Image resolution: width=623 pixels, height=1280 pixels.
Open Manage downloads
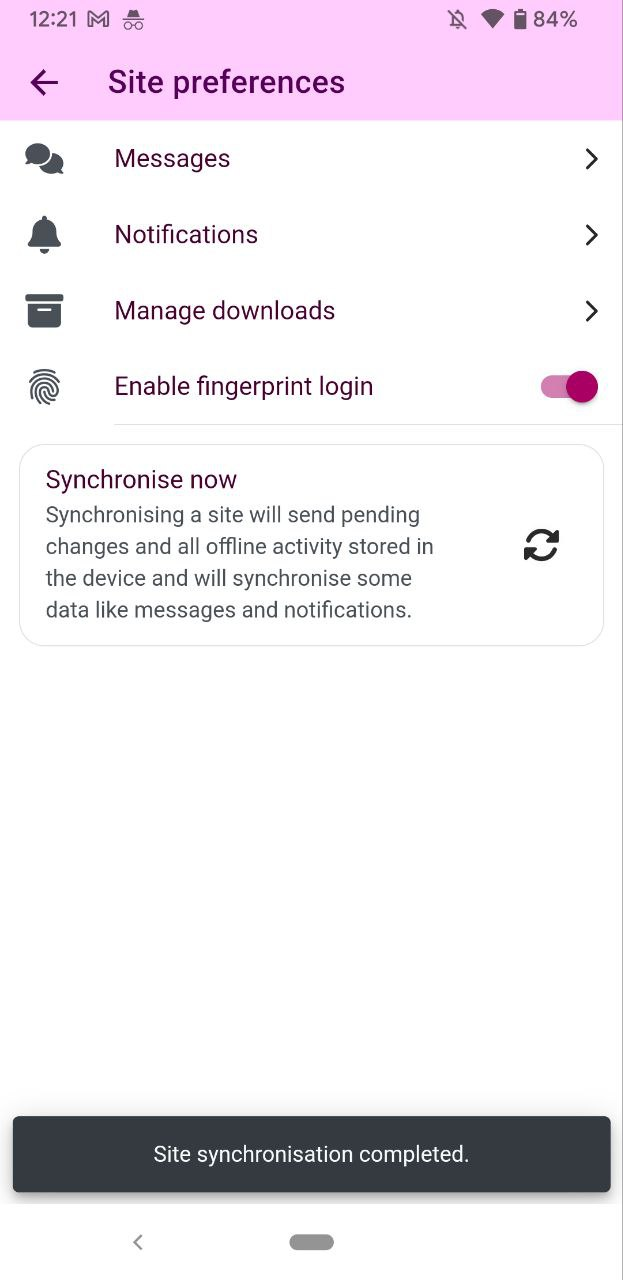click(311, 311)
